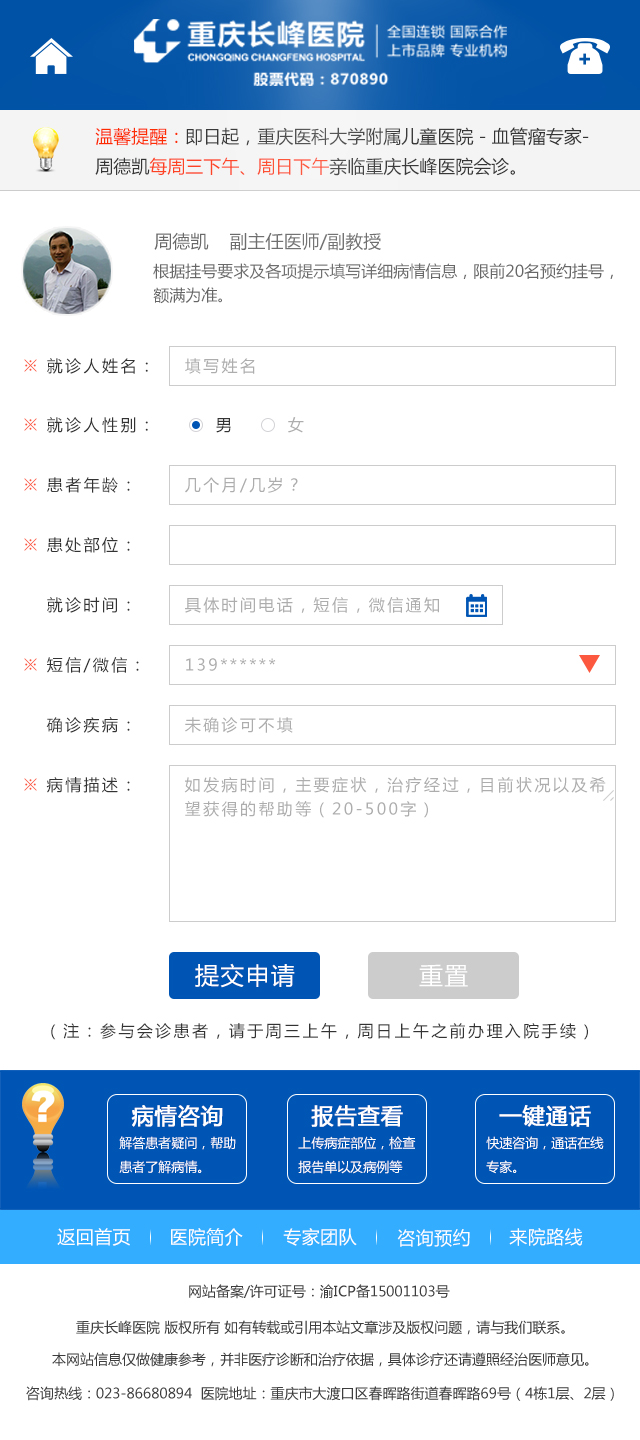Screen dimensions: 640x1440
Task: Tap 一键通话 to call
Action: [545, 1139]
